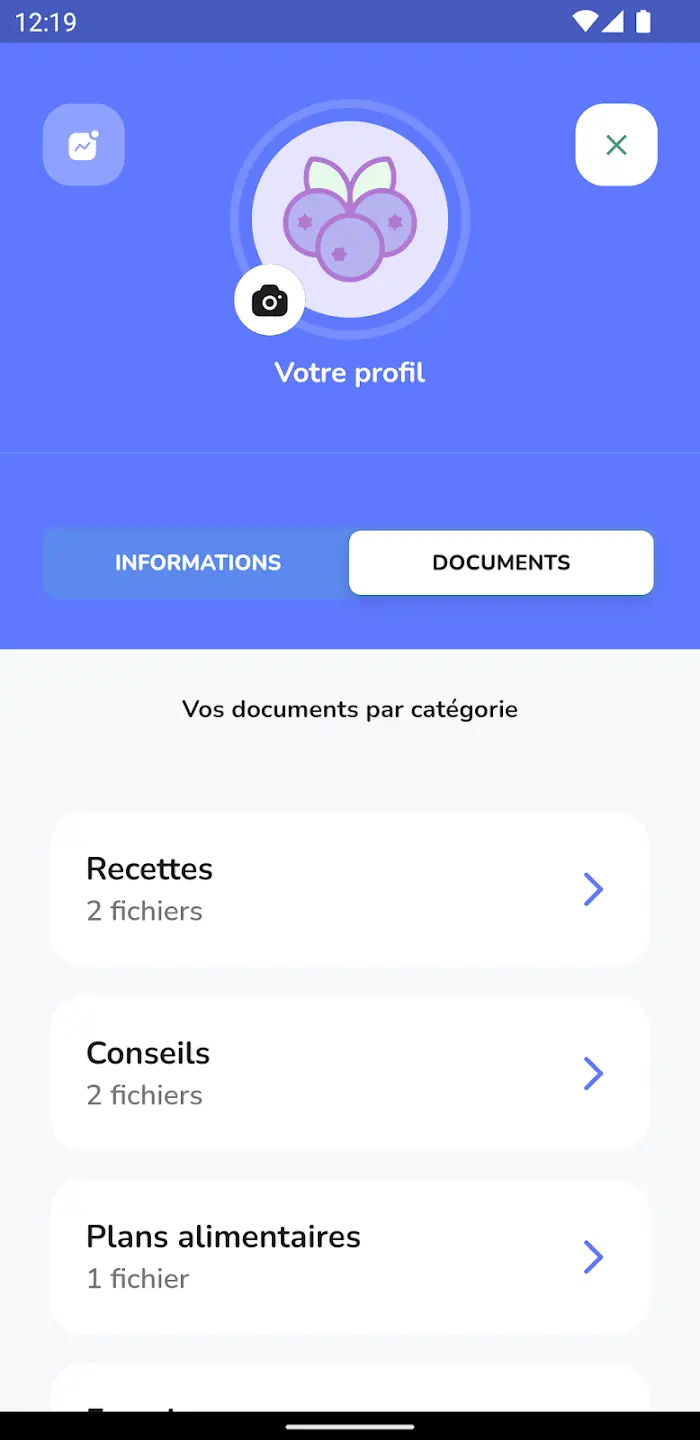Open Plans alimentaires files
Screen dimensions: 700x1440
coord(350,1257)
